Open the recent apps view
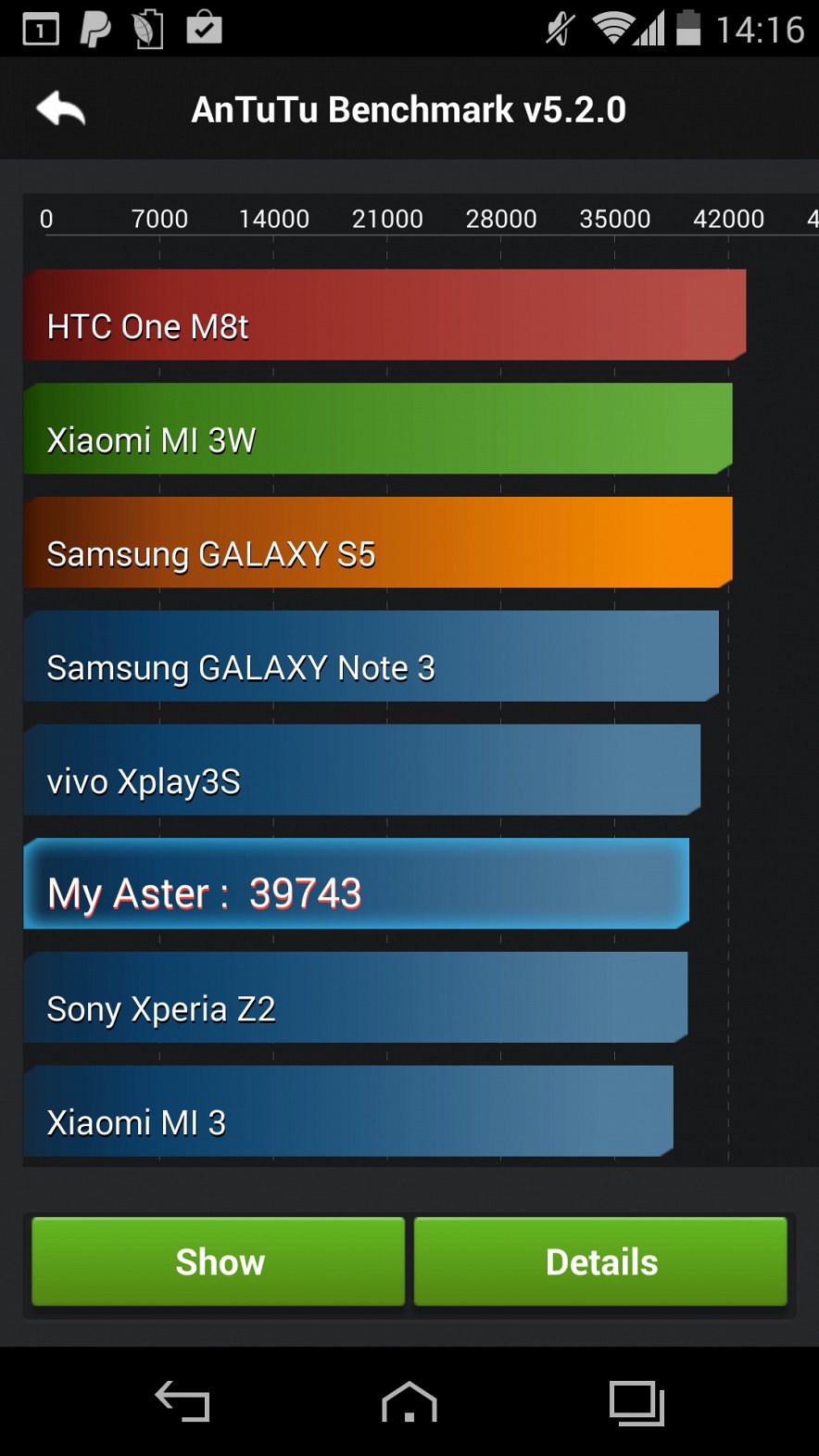Viewport: 819px width, 1456px height. tap(636, 1402)
